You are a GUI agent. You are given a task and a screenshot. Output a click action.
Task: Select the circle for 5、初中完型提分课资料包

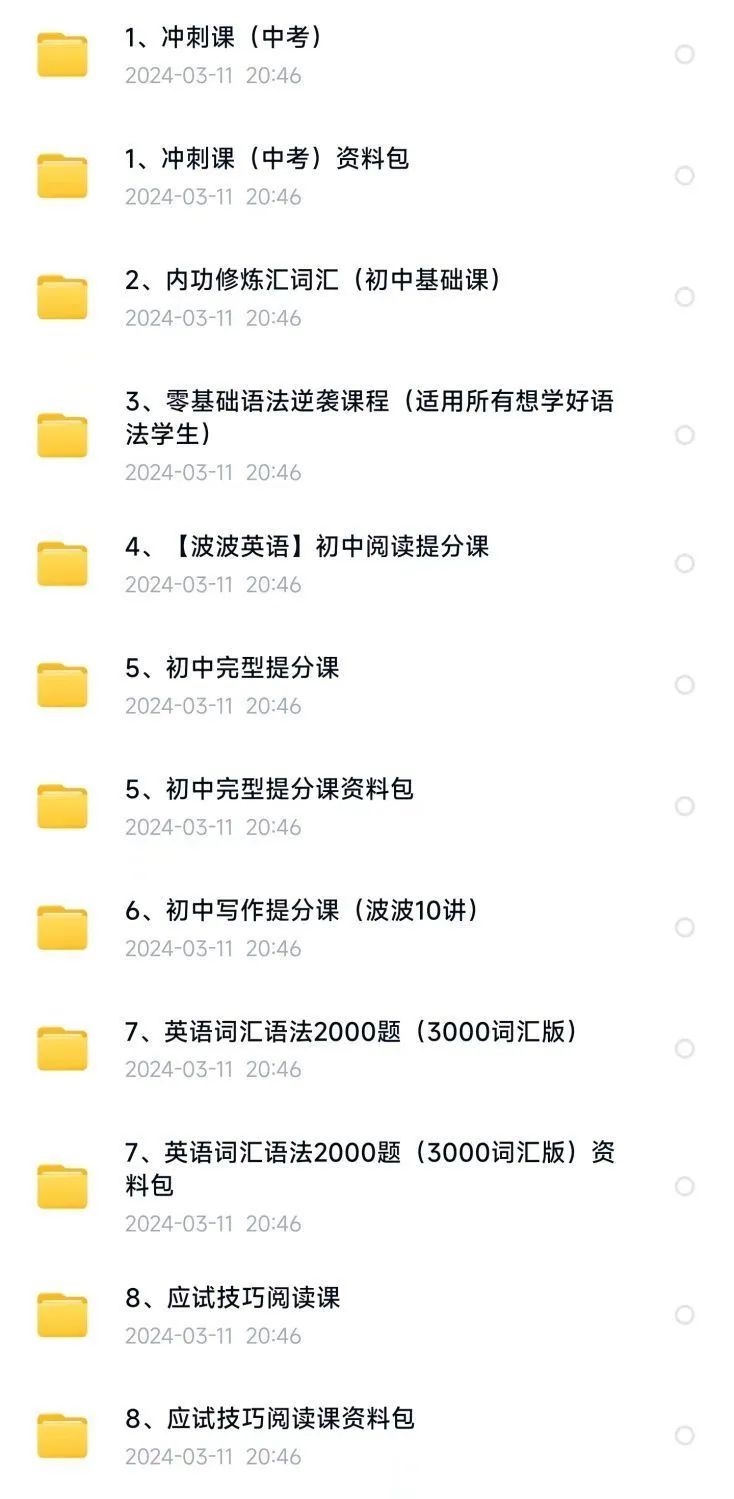[684, 806]
